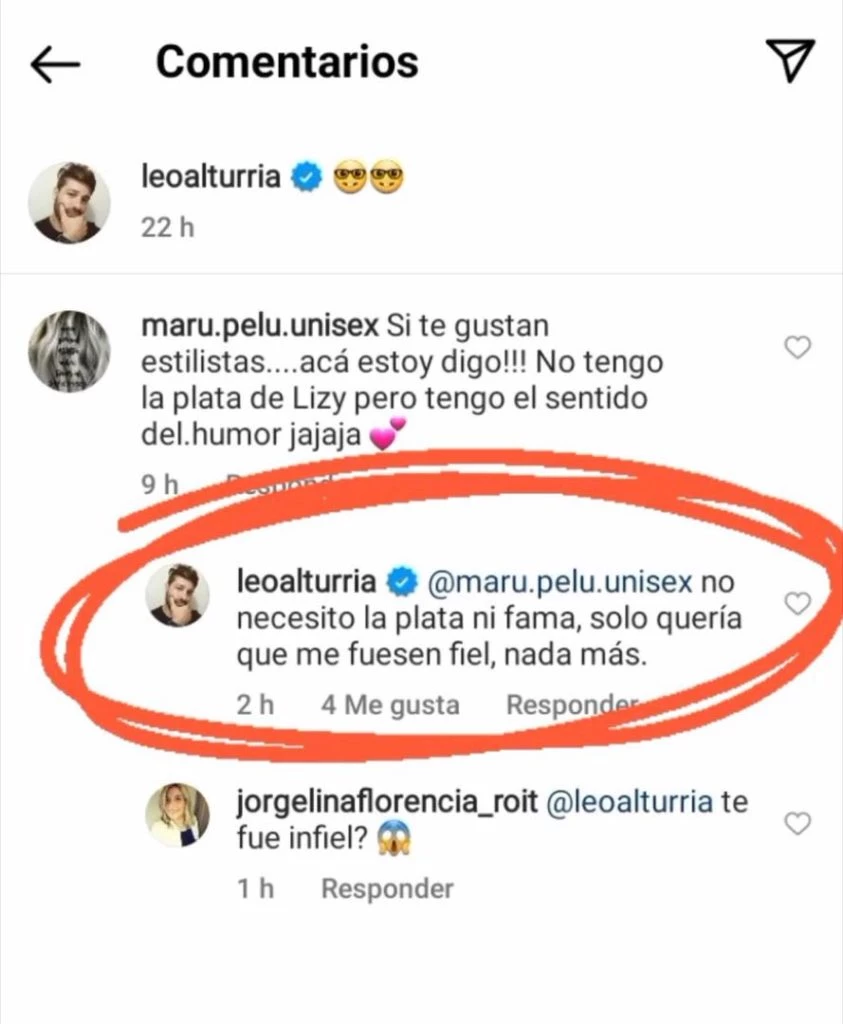View the 4 Me gusta on leoalturria's reply
This screenshot has height=1024, width=843.
[x=390, y=705]
